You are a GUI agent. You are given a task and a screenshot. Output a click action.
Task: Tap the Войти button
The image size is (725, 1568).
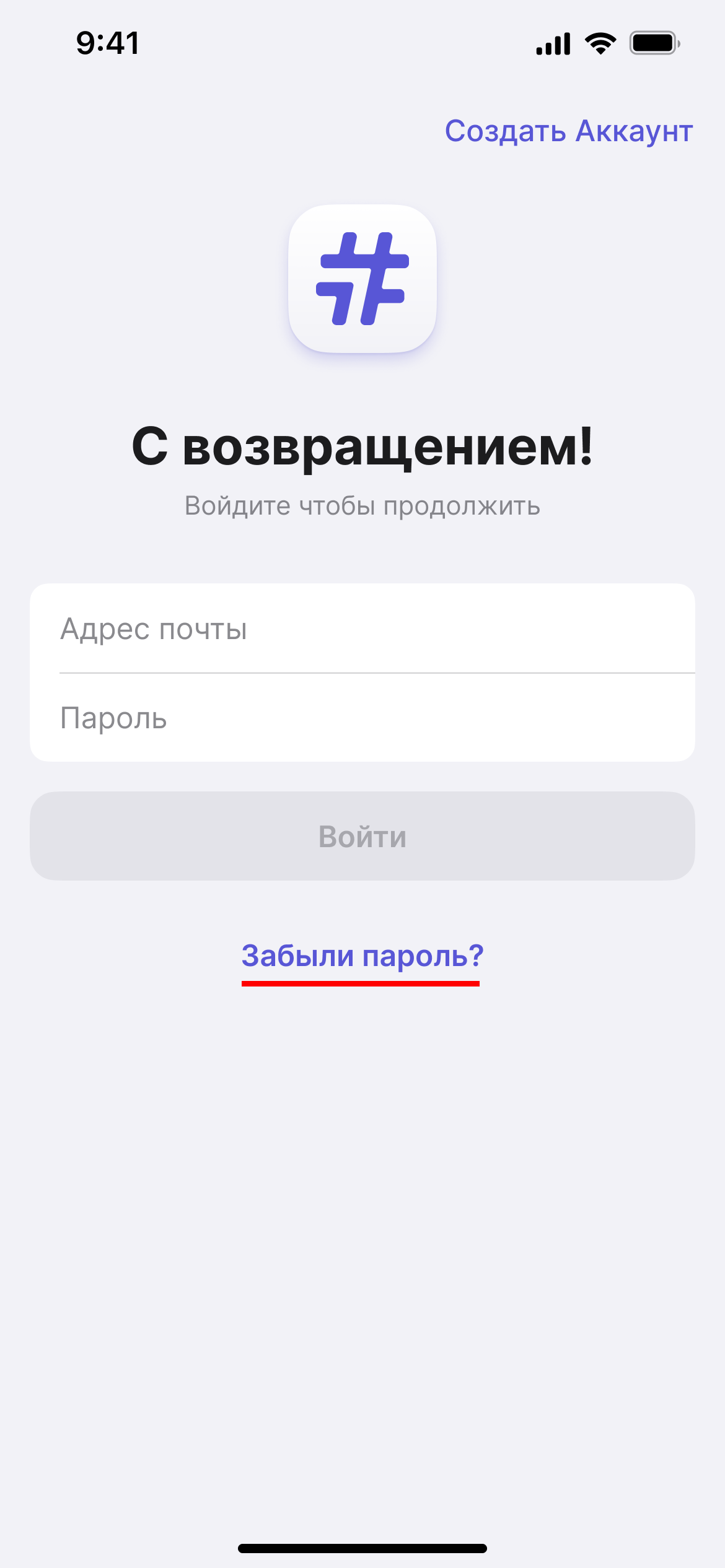click(x=362, y=836)
